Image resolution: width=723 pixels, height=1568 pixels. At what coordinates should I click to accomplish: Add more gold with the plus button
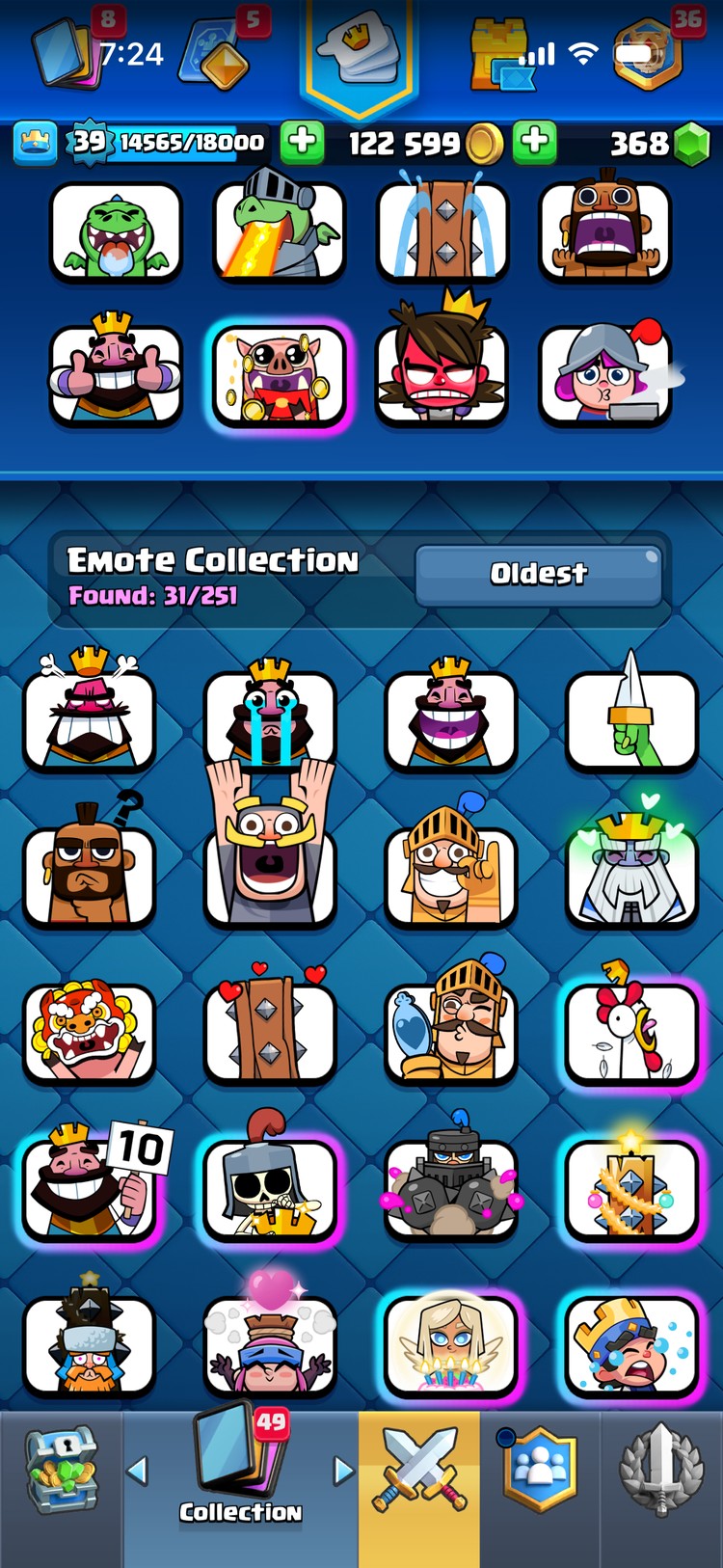coord(535,143)
